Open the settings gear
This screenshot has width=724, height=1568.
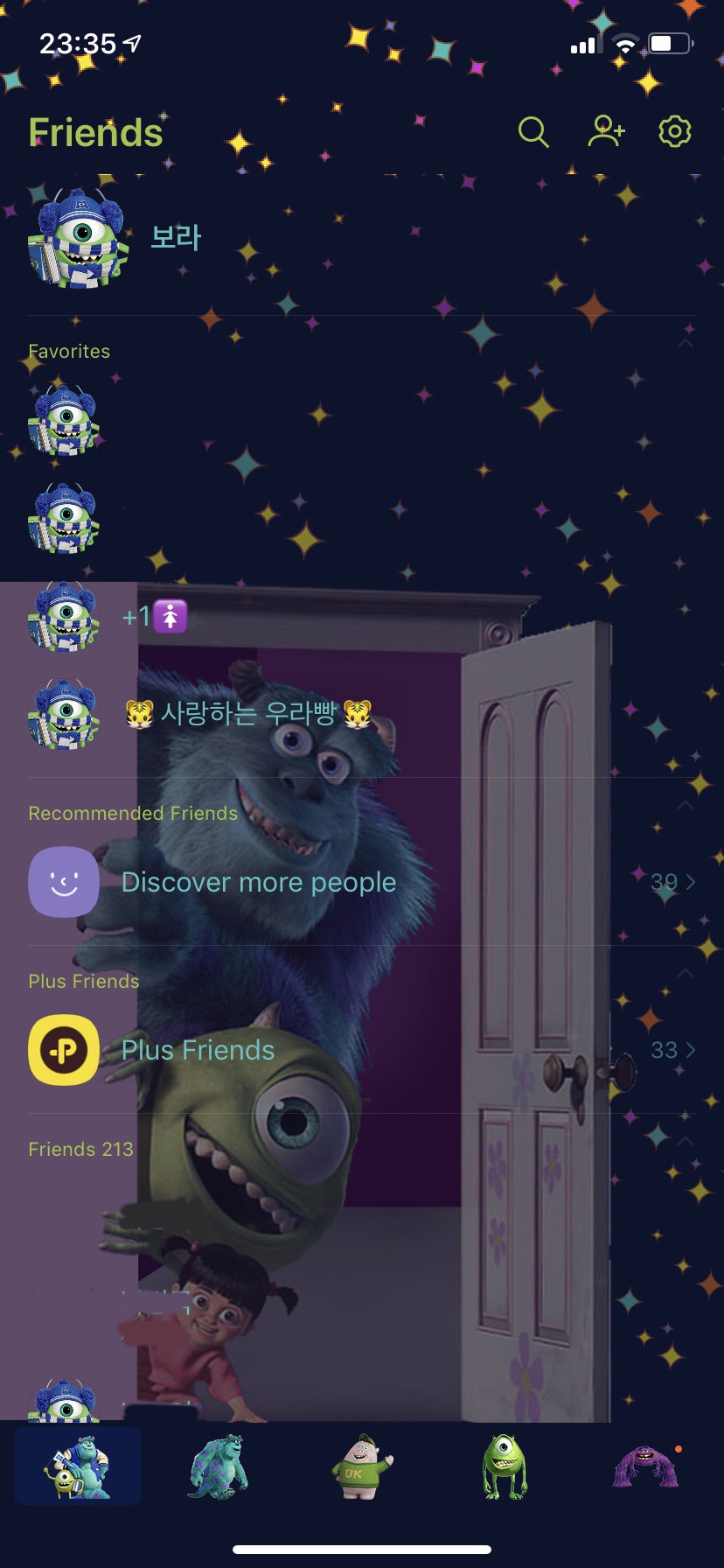(674, 132)
